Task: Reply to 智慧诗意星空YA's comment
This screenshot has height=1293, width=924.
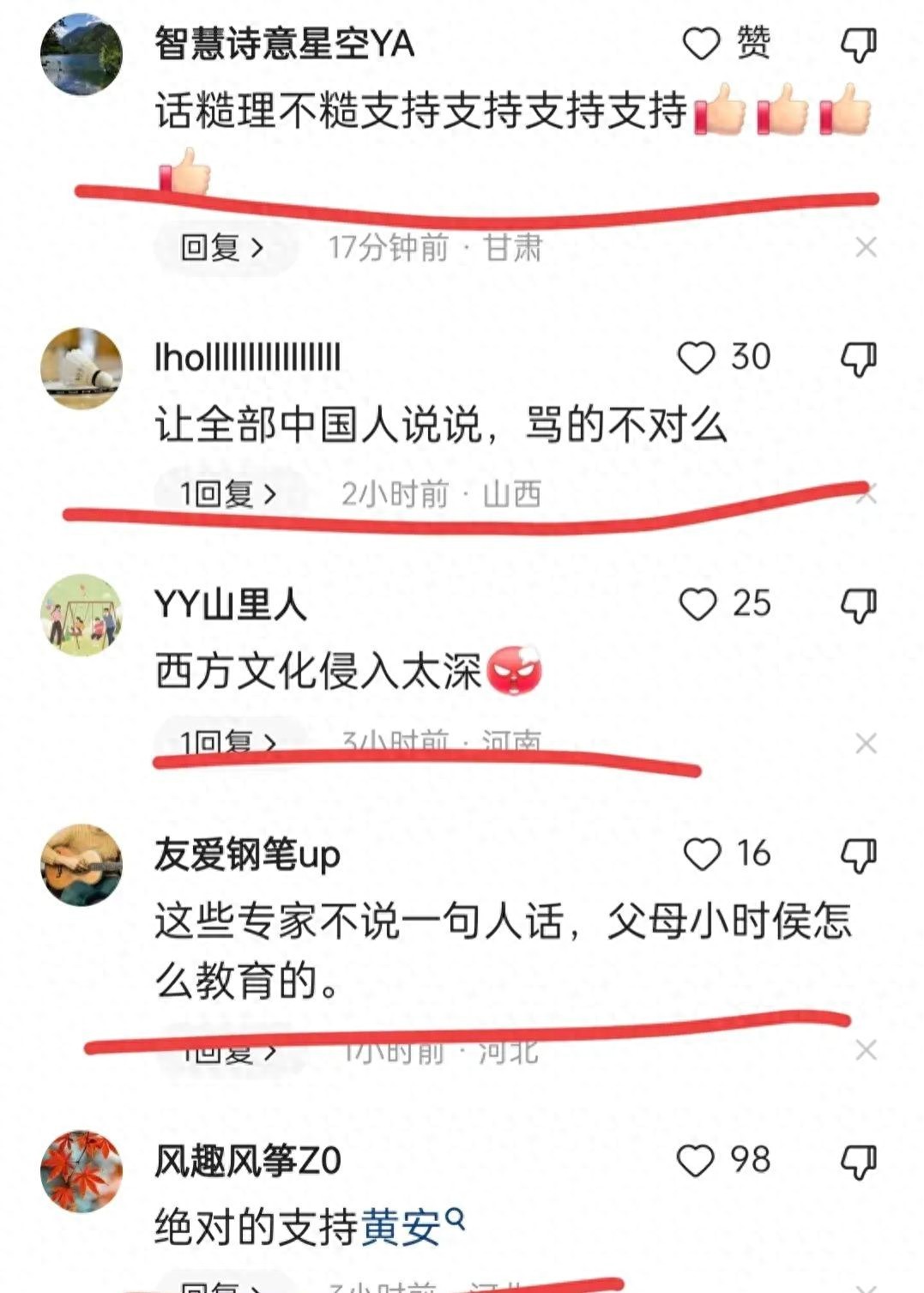Action: [222, 248]
